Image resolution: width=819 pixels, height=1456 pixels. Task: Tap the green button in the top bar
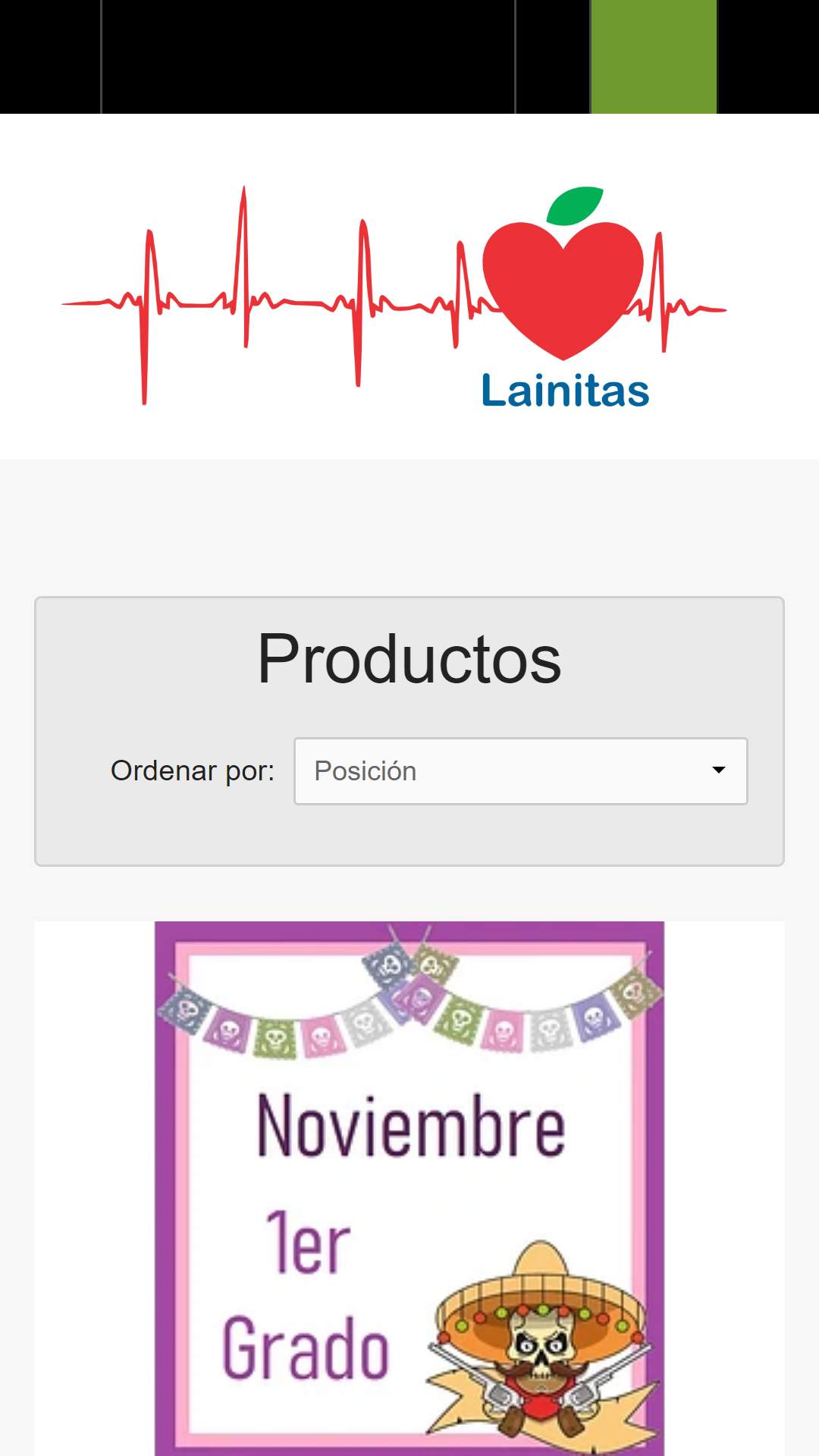coord(654,57)
